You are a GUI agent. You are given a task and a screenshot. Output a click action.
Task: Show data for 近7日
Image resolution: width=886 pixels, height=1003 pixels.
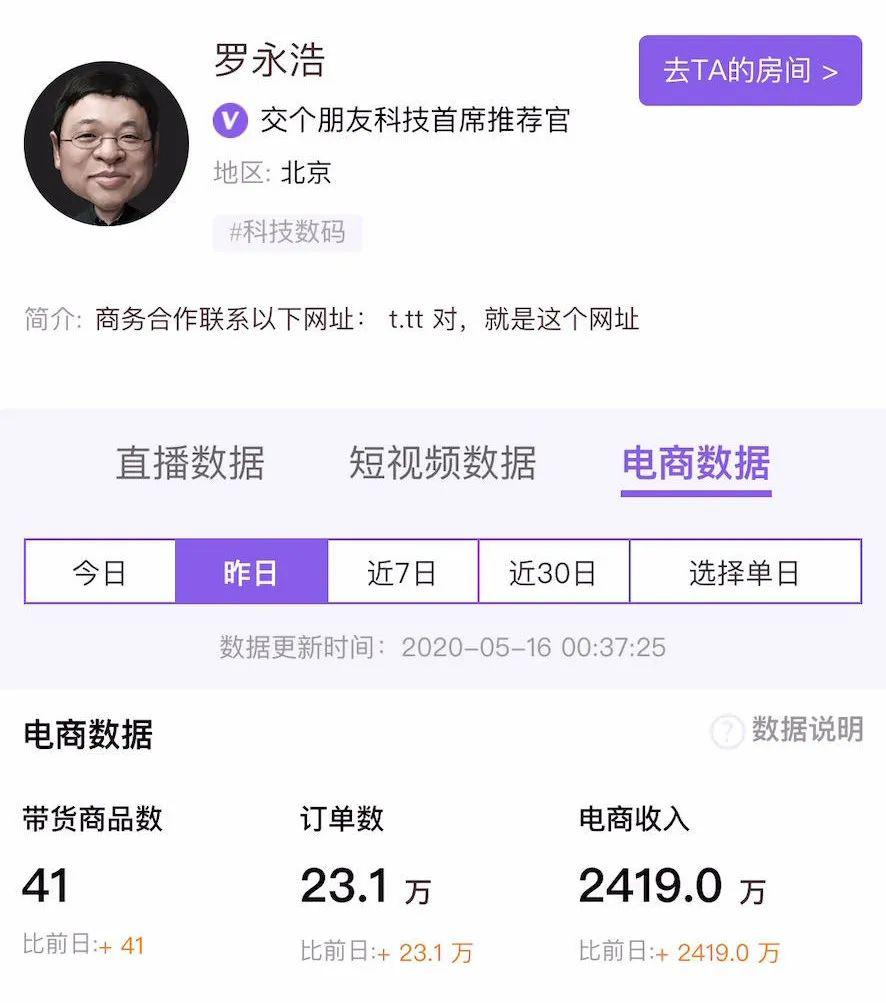pyautogui.click(x=402, y=572)
